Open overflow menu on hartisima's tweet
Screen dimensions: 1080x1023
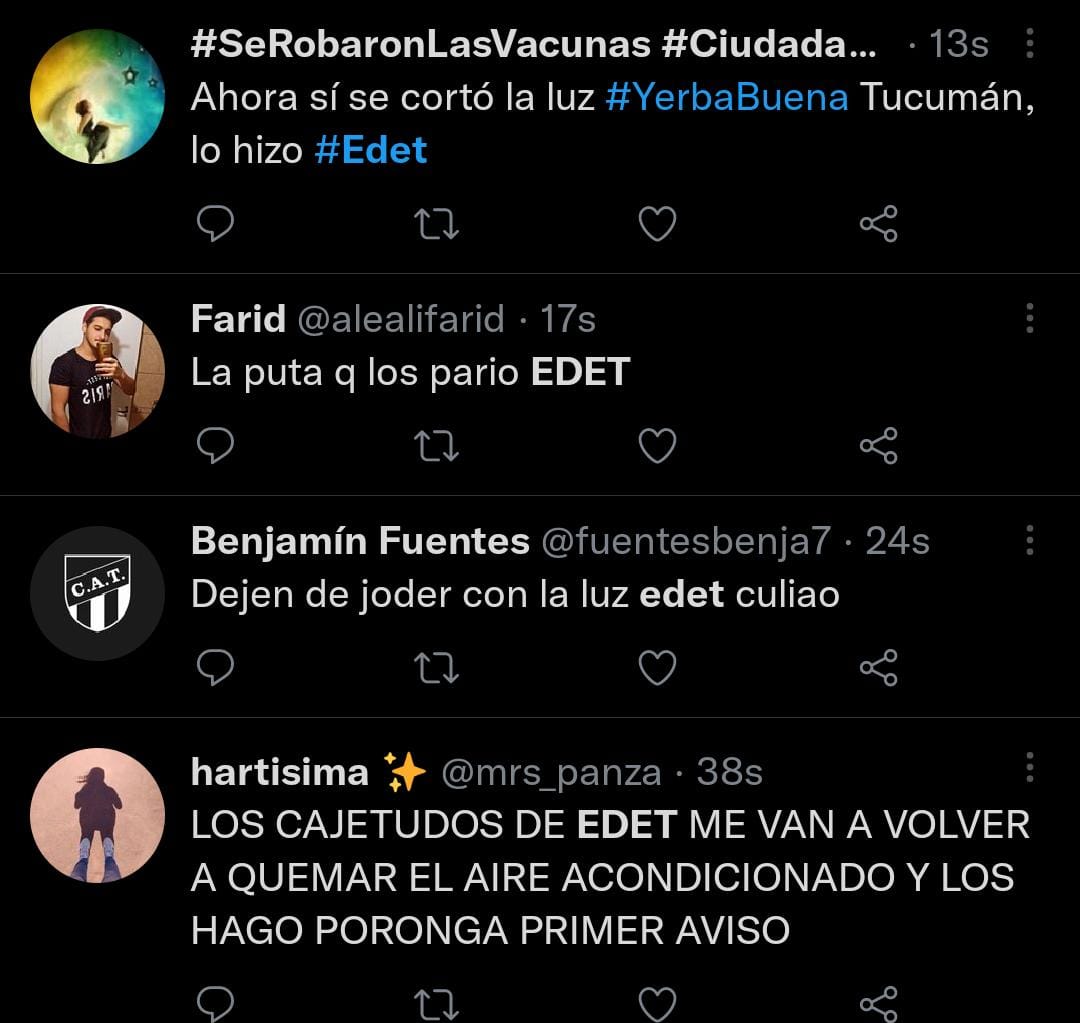(x=1030, y=768)
